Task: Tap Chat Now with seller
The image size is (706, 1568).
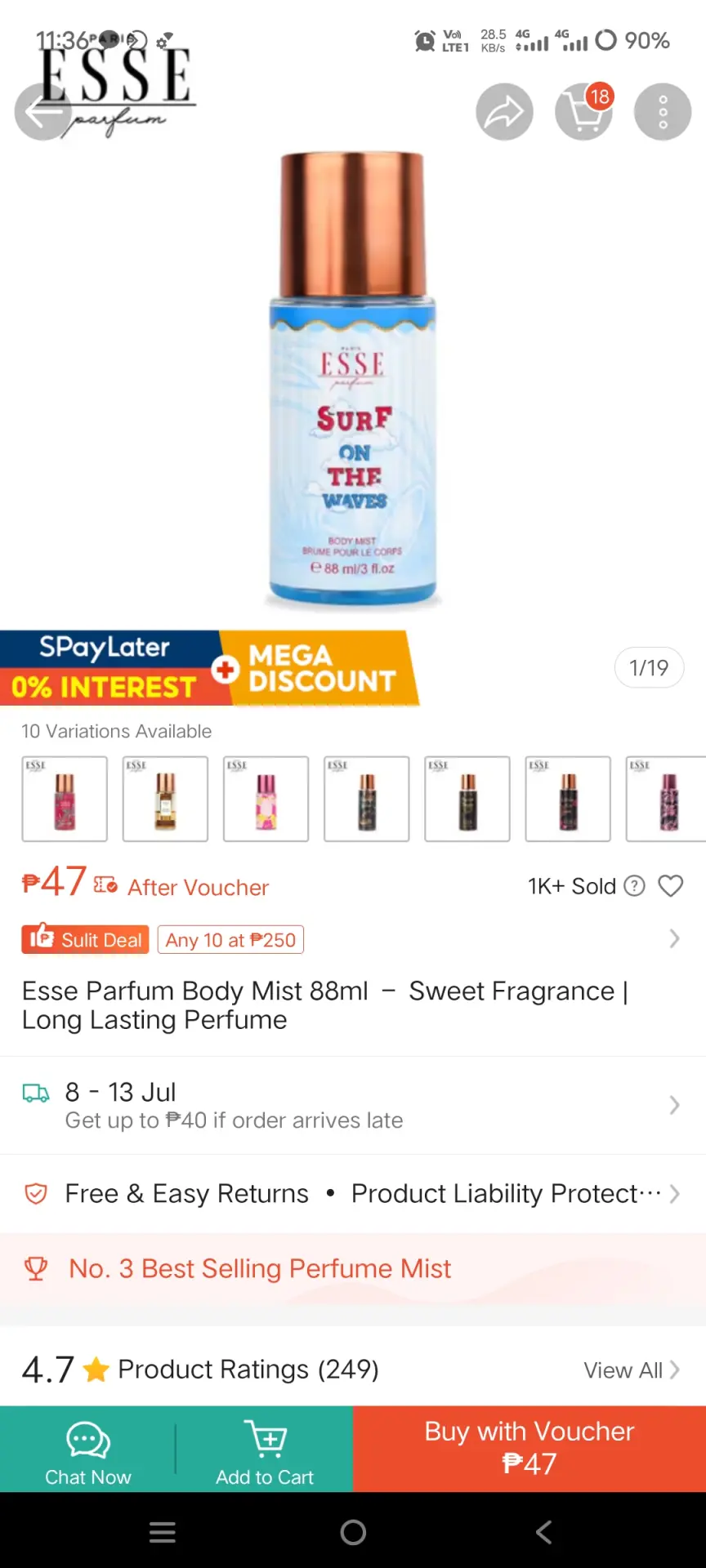Action: point(88,1450)
